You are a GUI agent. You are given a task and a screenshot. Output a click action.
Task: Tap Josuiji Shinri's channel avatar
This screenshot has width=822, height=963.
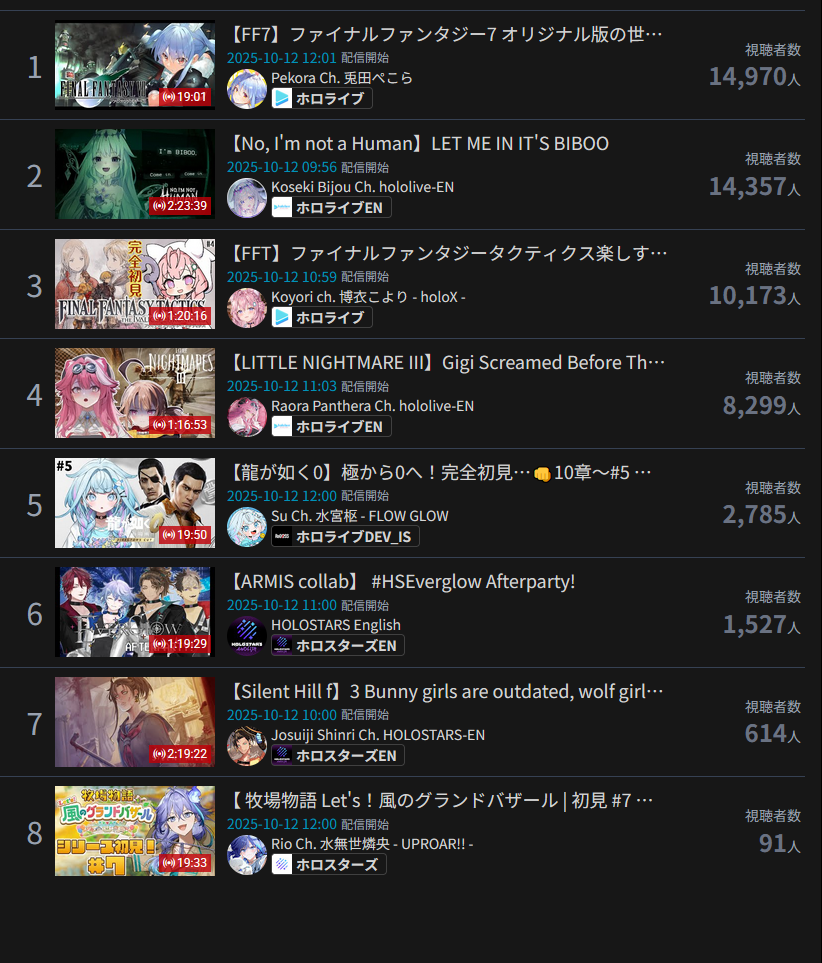(x=246, y=746)
